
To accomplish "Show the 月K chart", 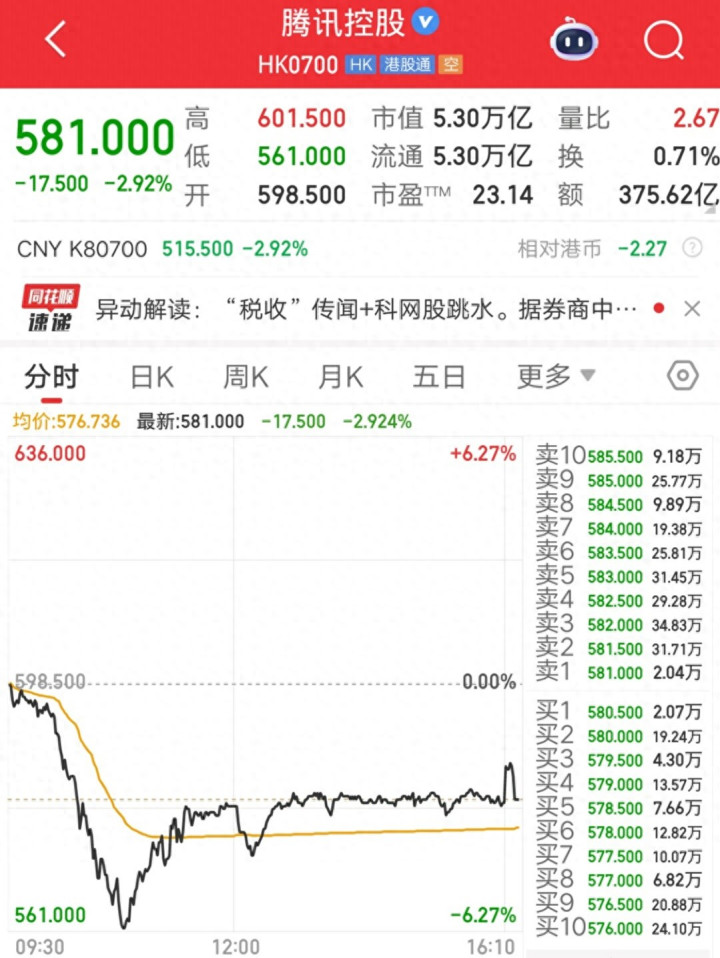I will click(340, 377).
